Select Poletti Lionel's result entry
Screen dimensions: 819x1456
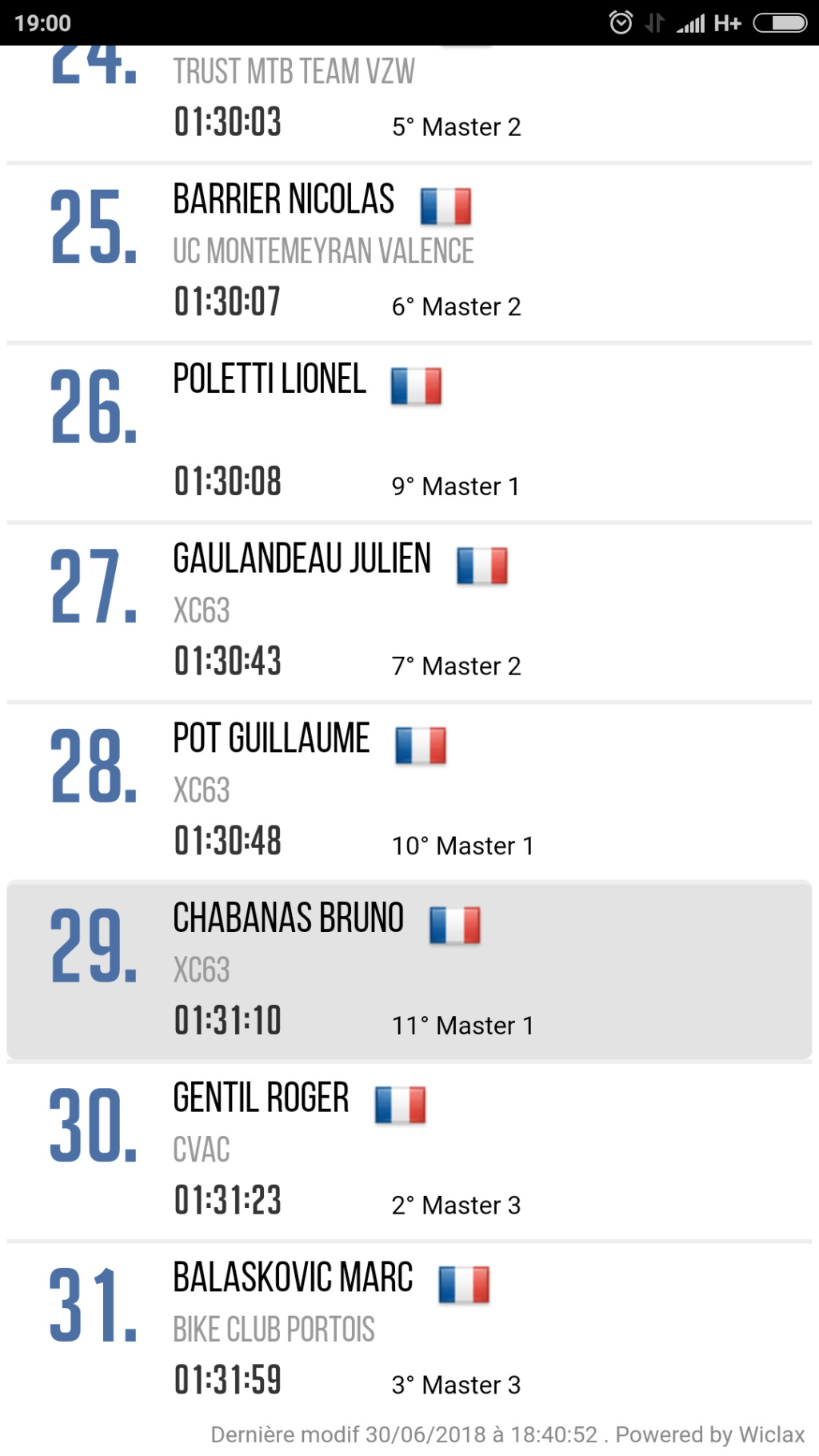point(409,433)
